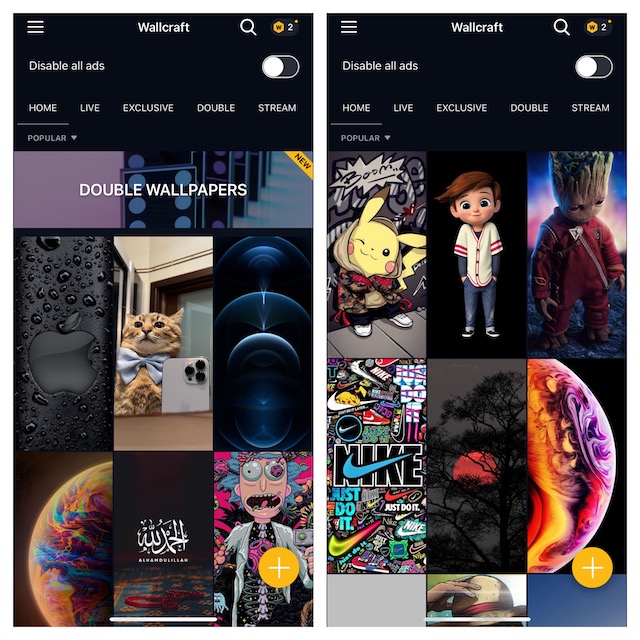This screenshot has width=640, height=640.
Task: Select the cartoon boy wallpaper
Action: [x=476, y=254]
